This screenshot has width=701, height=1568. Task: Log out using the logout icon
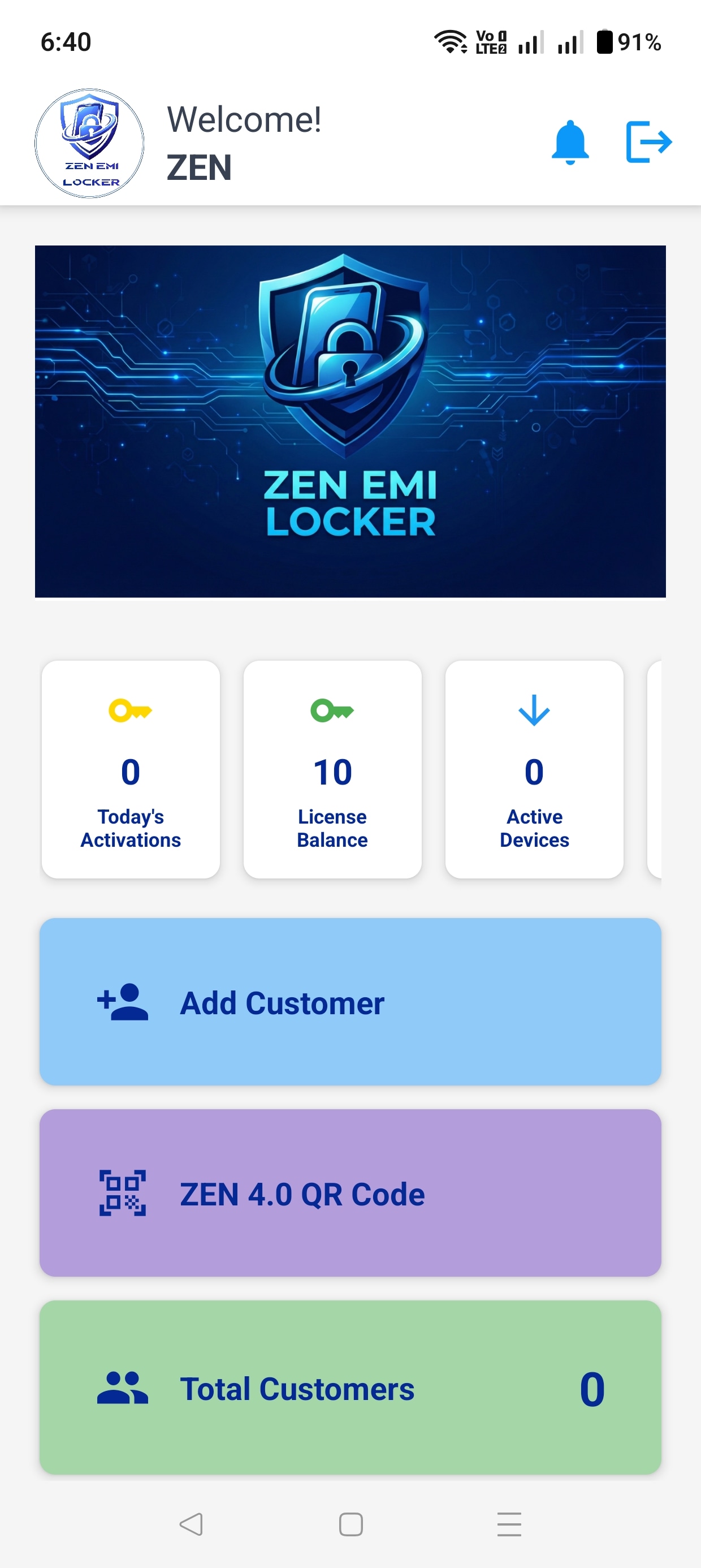647,143
